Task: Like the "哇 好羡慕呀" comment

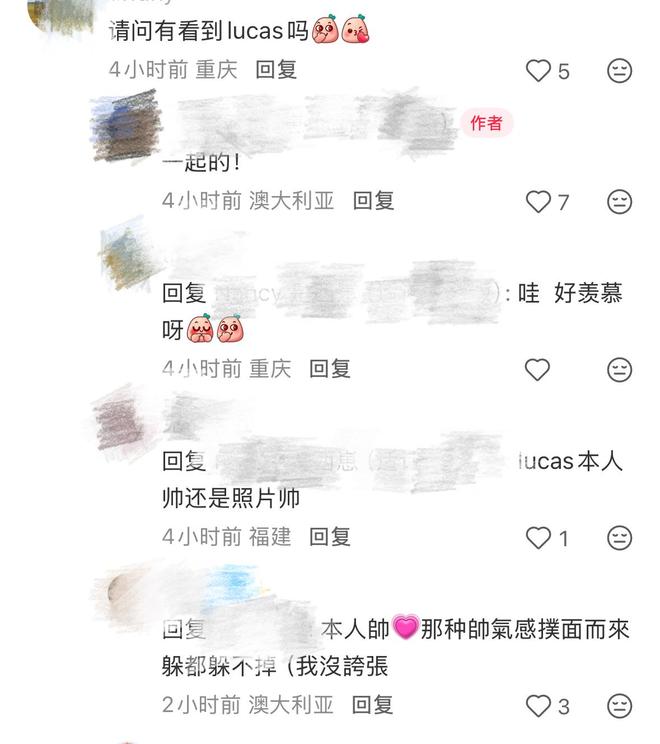Action: [x=538, y=370]
